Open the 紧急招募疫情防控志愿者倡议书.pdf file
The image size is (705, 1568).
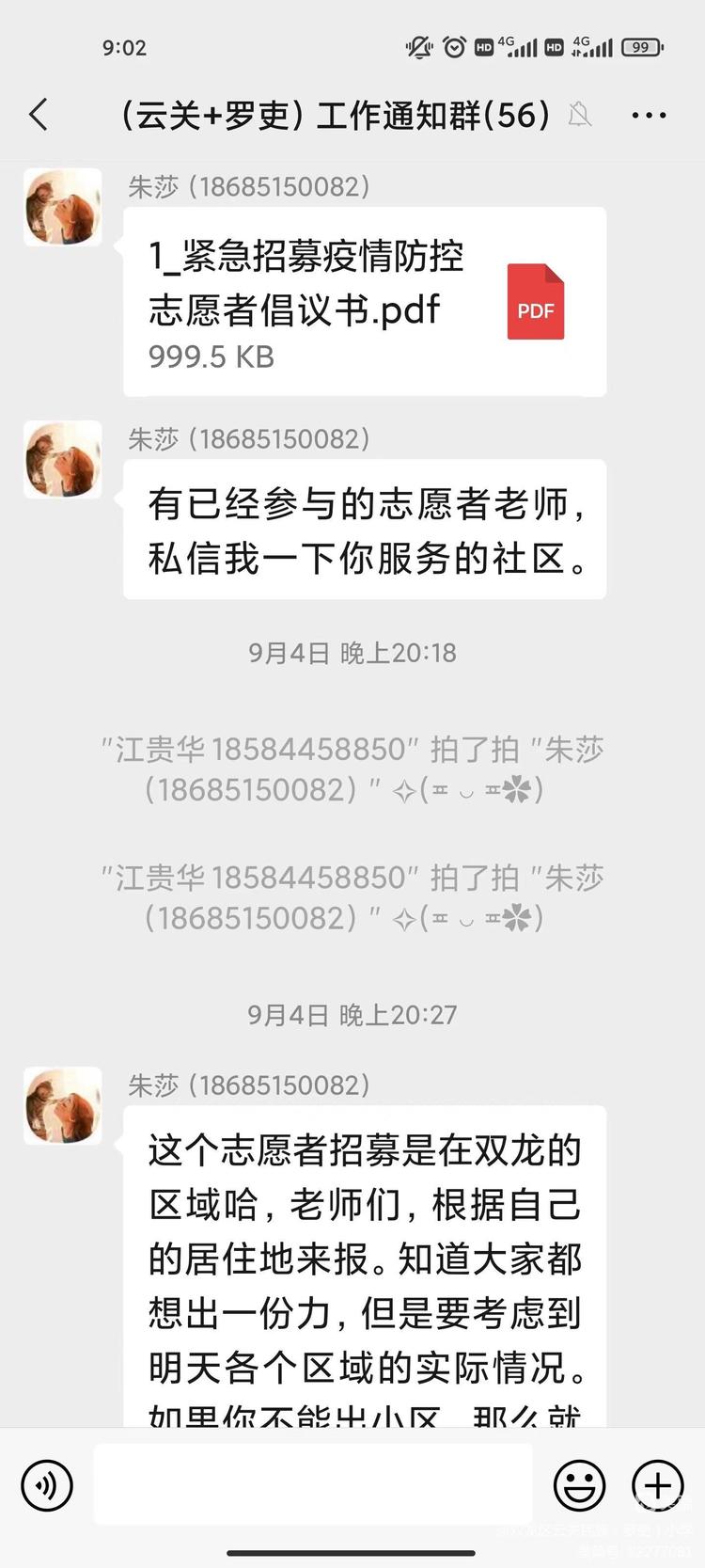(x=365, y=302)
